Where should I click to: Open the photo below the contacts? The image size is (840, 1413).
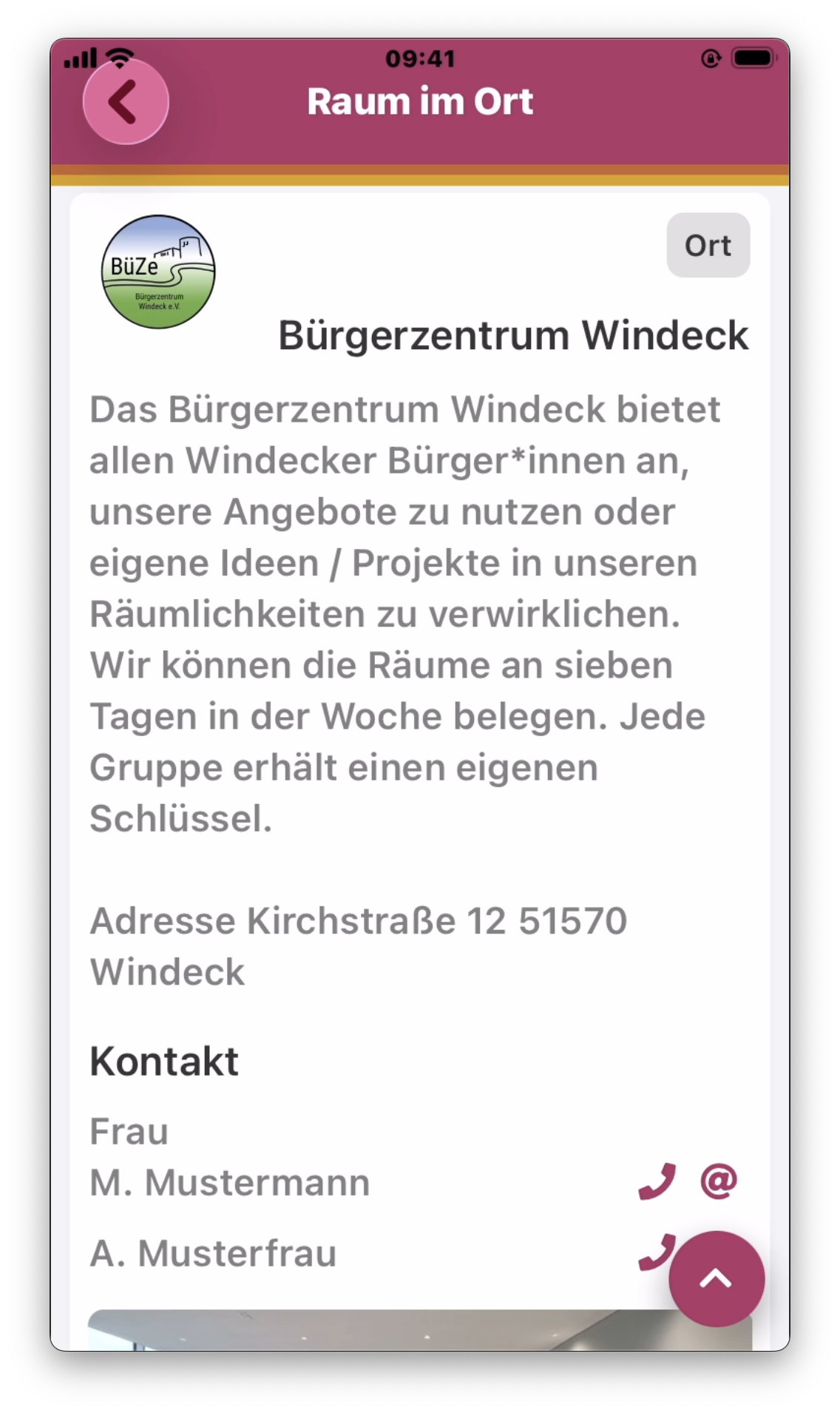(370, 1330)
